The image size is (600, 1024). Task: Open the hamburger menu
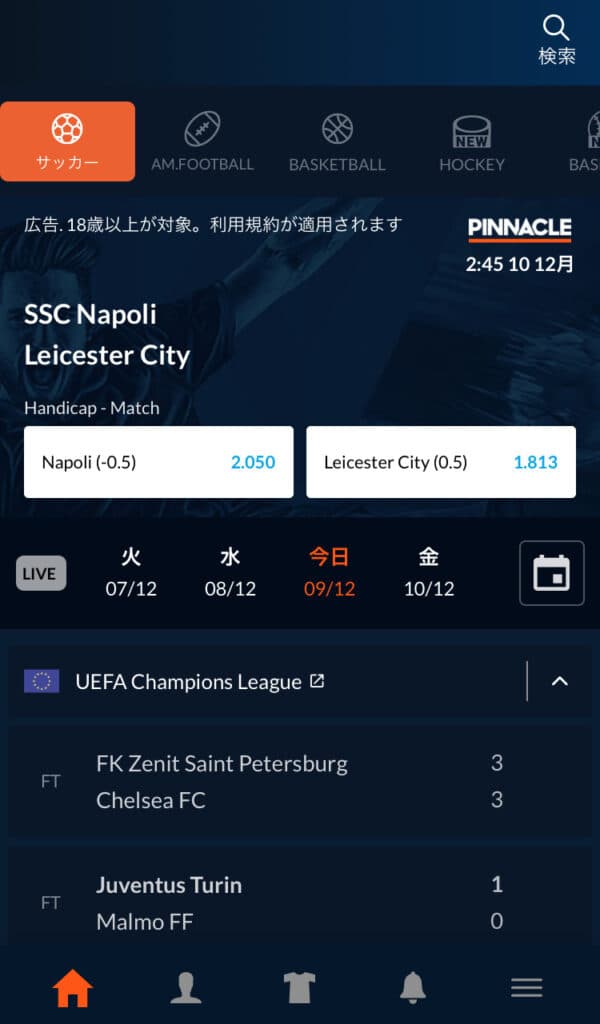point(526,988)
